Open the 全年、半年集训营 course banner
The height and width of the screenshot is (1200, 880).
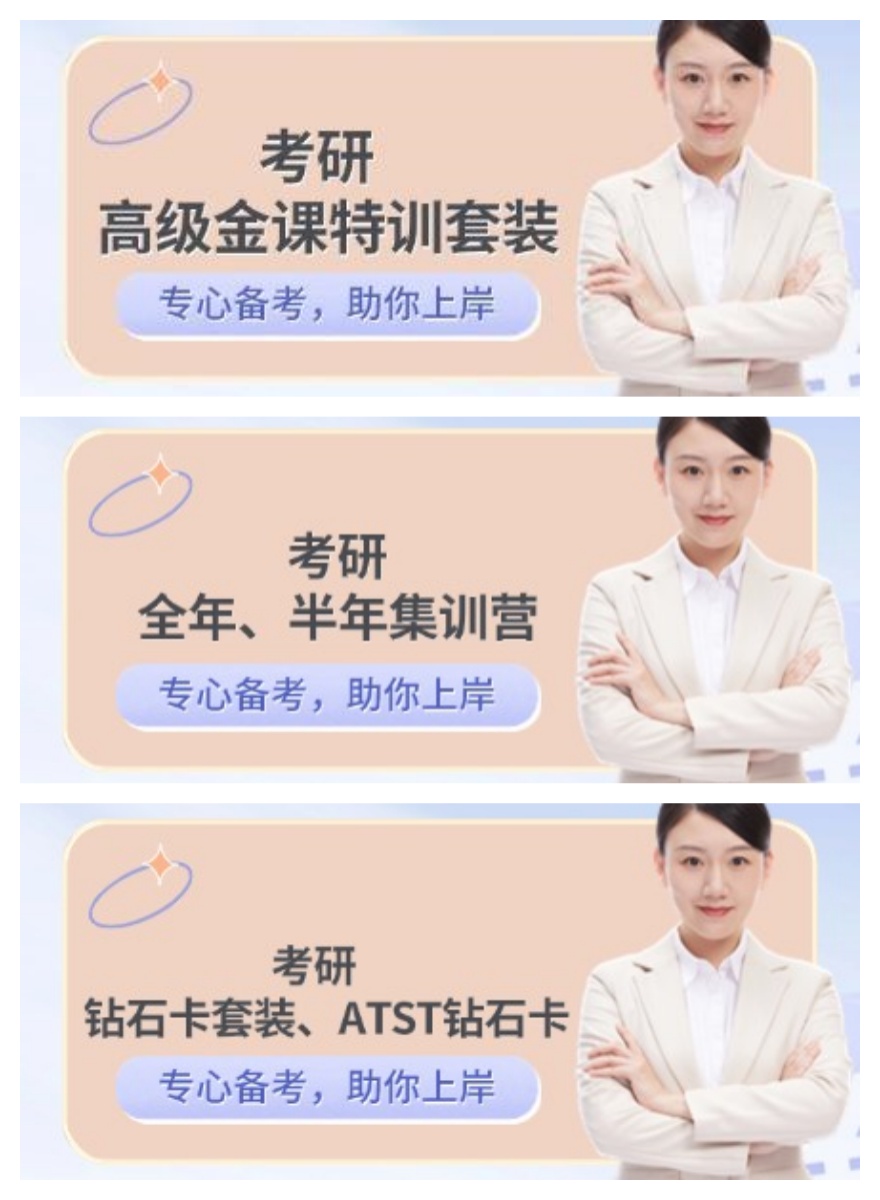pos(336,618)
